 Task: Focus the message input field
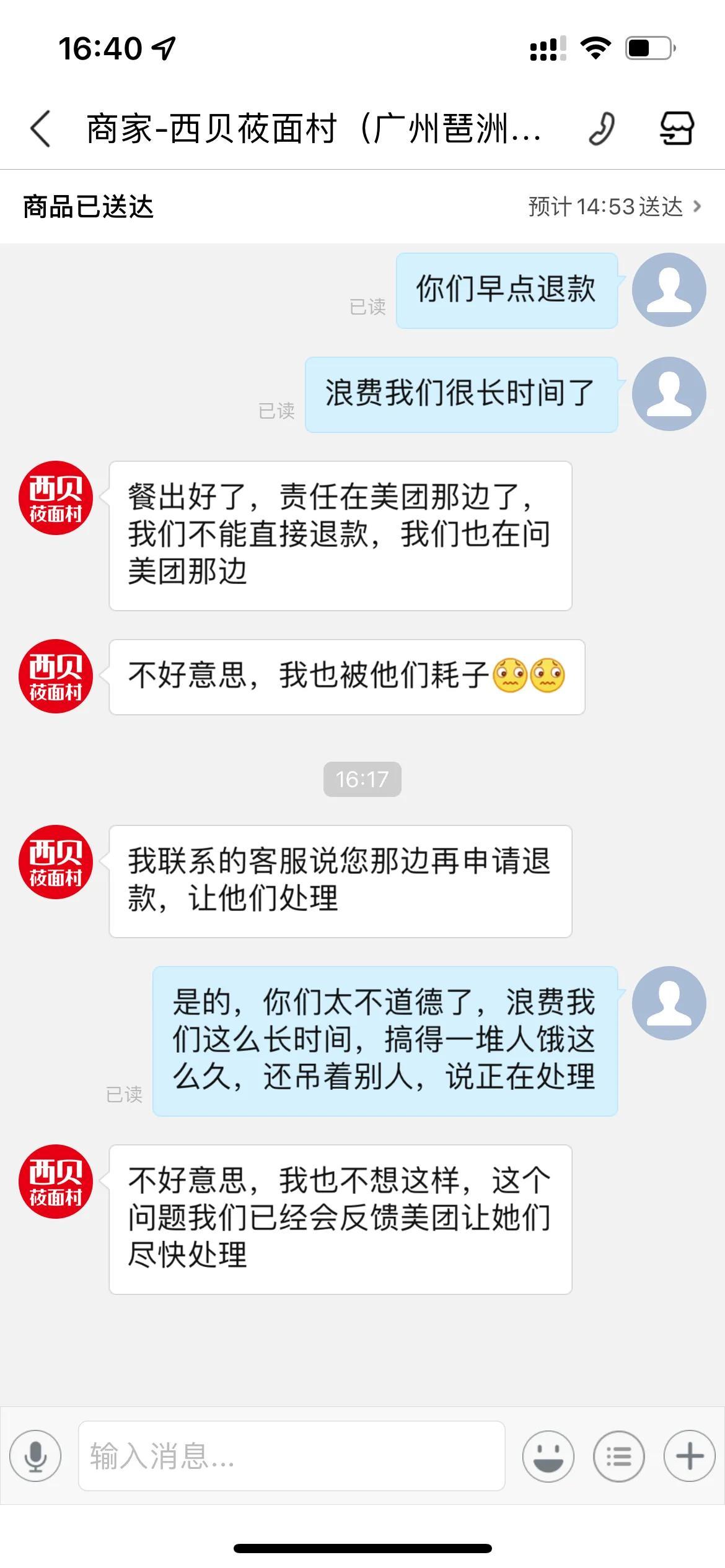[x=291, y=1456]
